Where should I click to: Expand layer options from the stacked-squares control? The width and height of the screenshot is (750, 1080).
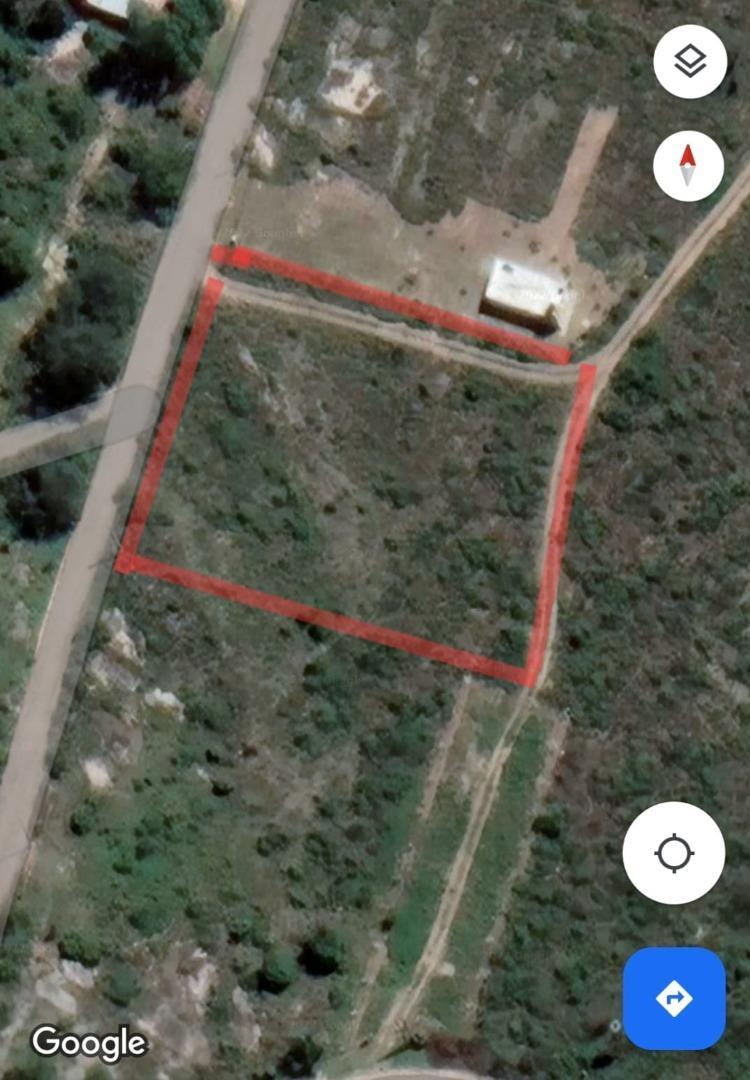(688, 61)
